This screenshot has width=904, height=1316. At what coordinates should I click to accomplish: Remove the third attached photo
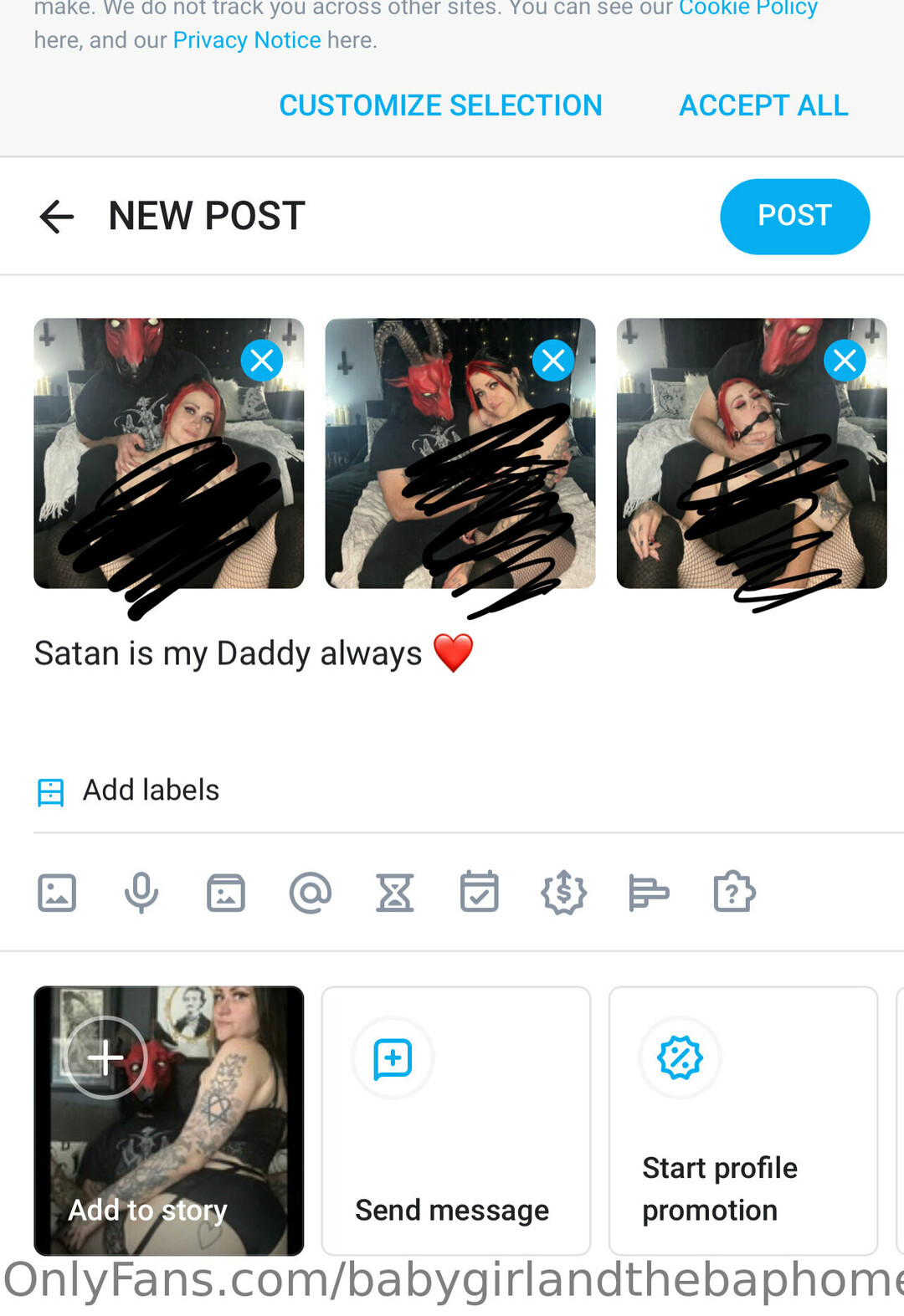845,361
